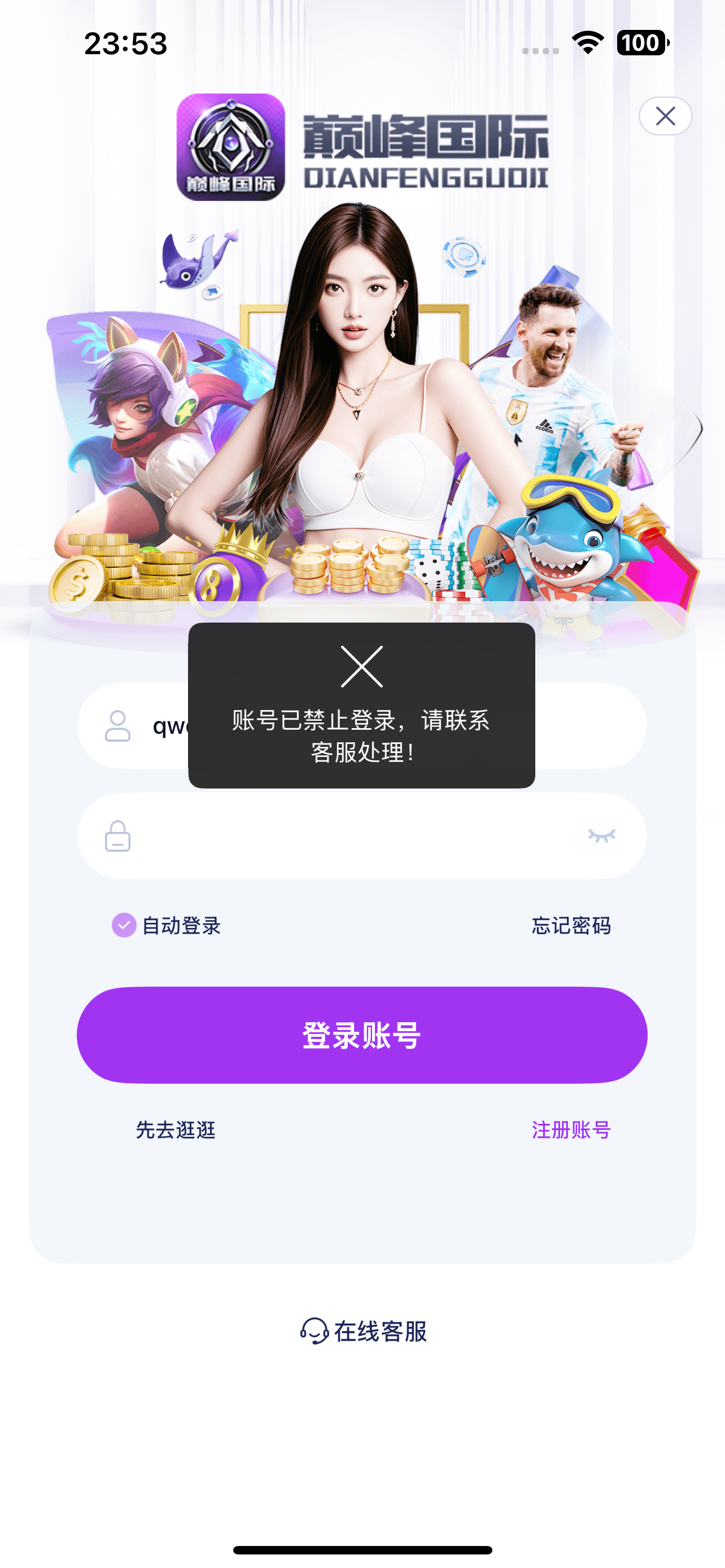Contact 在线客服 support
Screen dimensions: 725x1568
[363, 1332]
